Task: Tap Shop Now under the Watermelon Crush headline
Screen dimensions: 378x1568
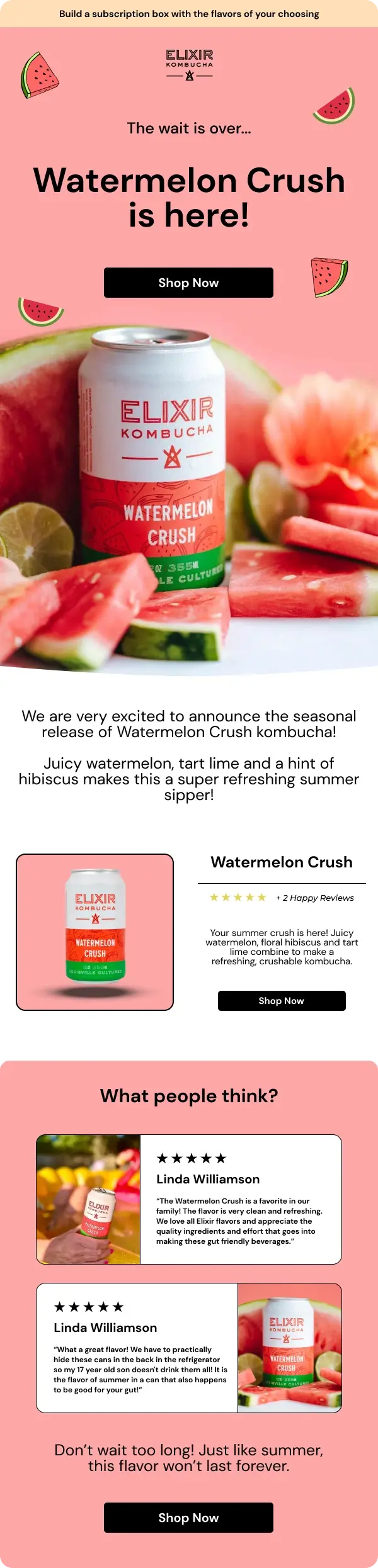Action: (188, 283)
